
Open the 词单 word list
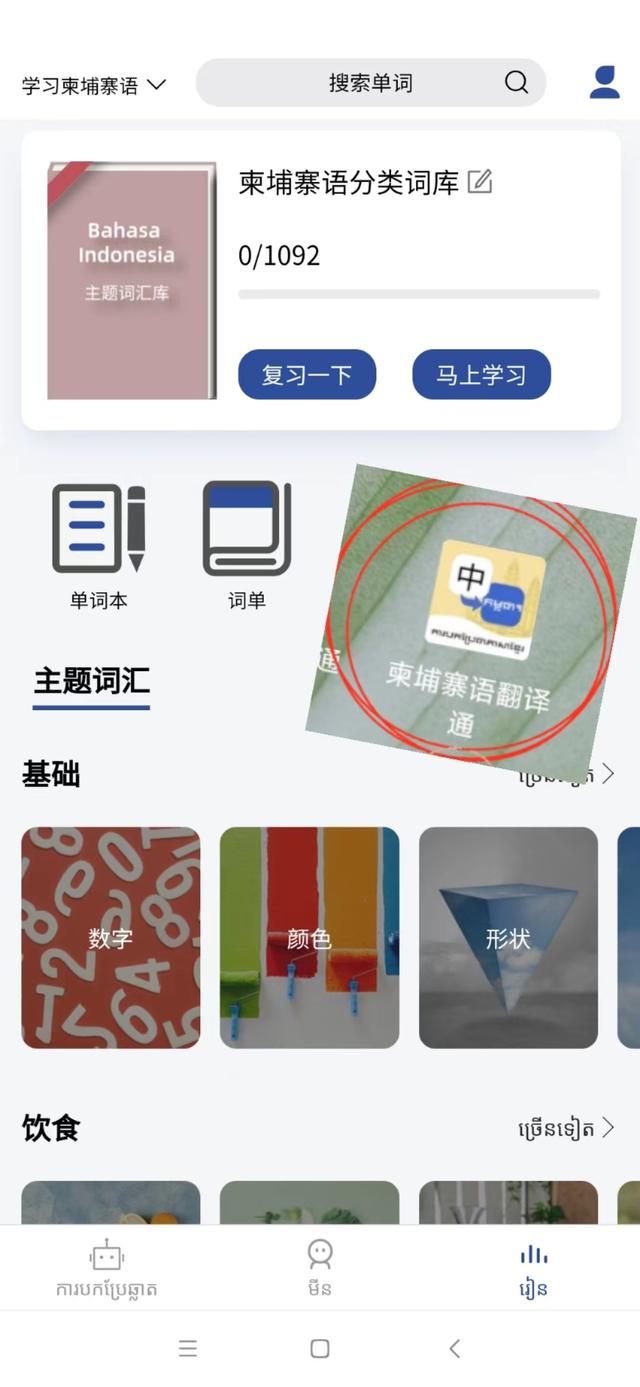tap(247, 546)
